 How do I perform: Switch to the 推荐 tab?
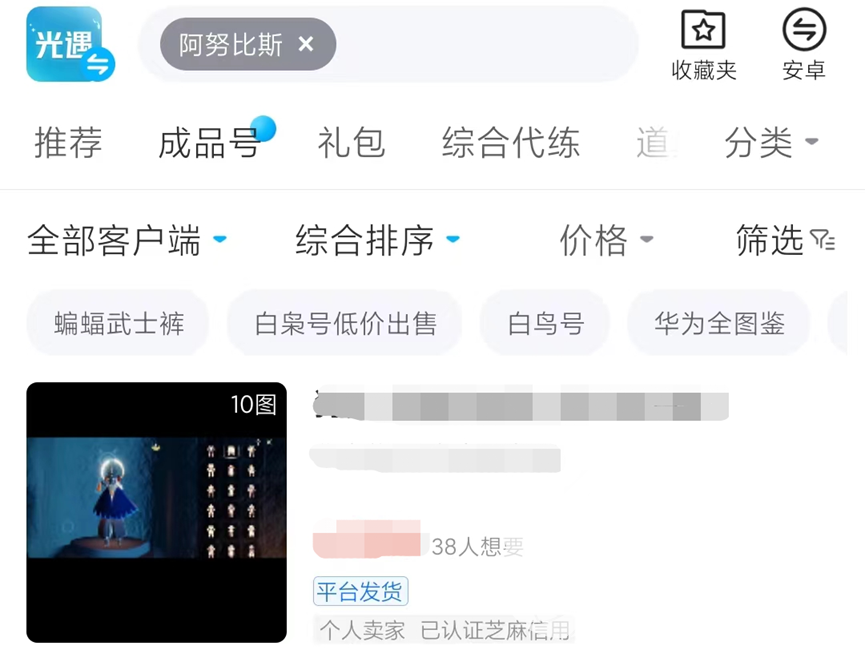(68, 143)
